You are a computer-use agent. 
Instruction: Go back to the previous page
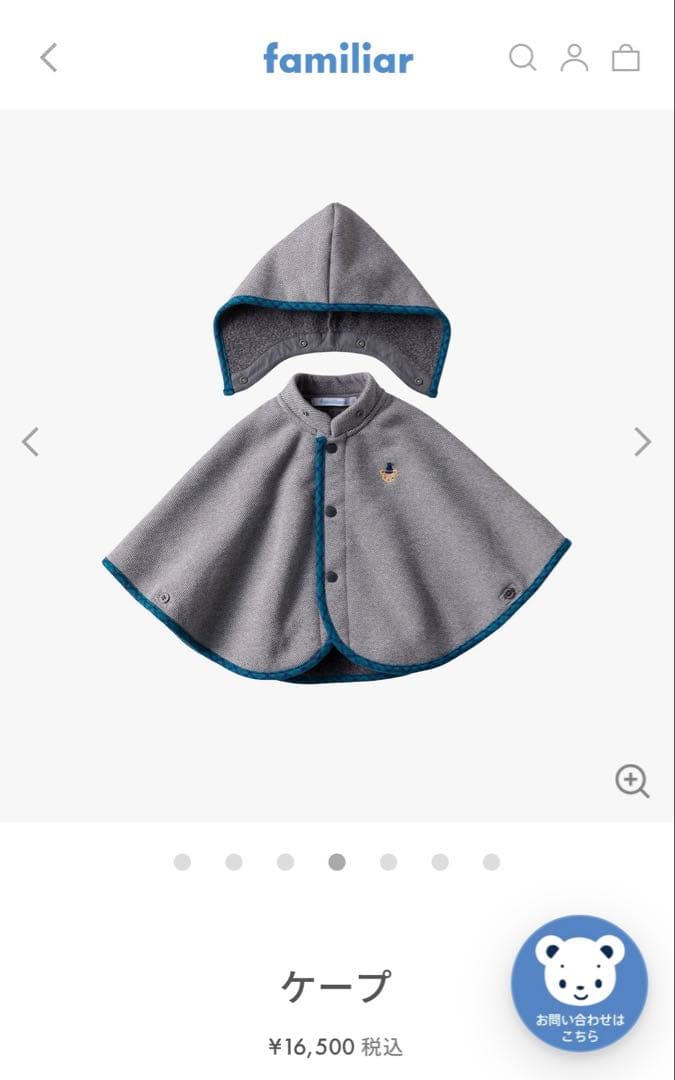tap(48, 58)
